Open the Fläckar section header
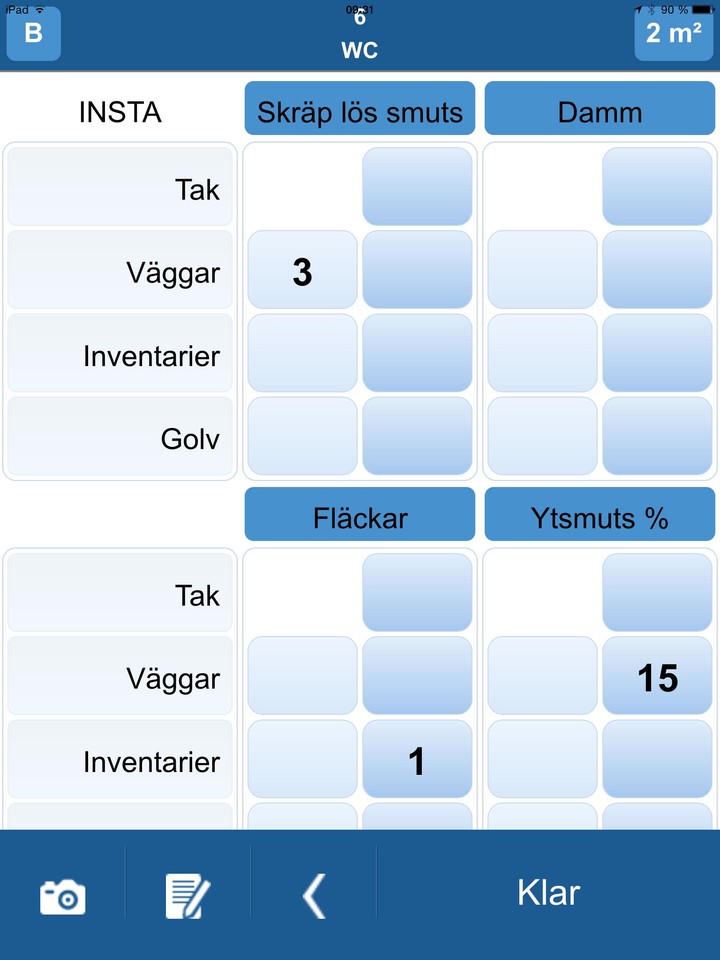This screenshot has width=720, height=960. coord(359,514)
